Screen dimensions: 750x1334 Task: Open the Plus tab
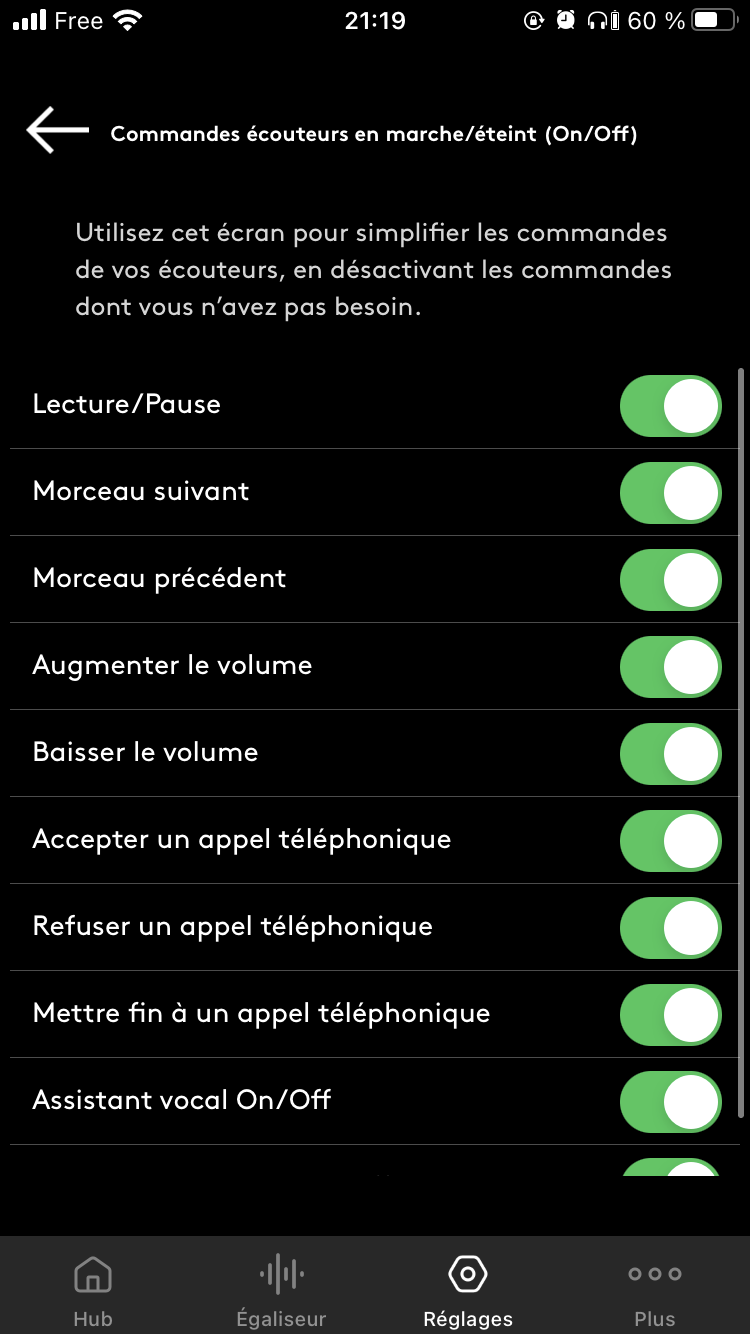(x=655, y=1288)
